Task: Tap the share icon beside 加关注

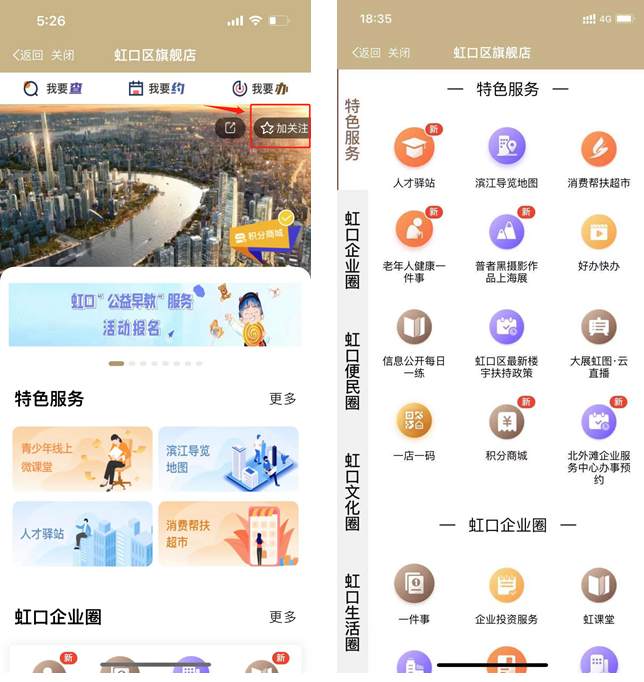Action: pyautogui.click(x=230, y=128)
